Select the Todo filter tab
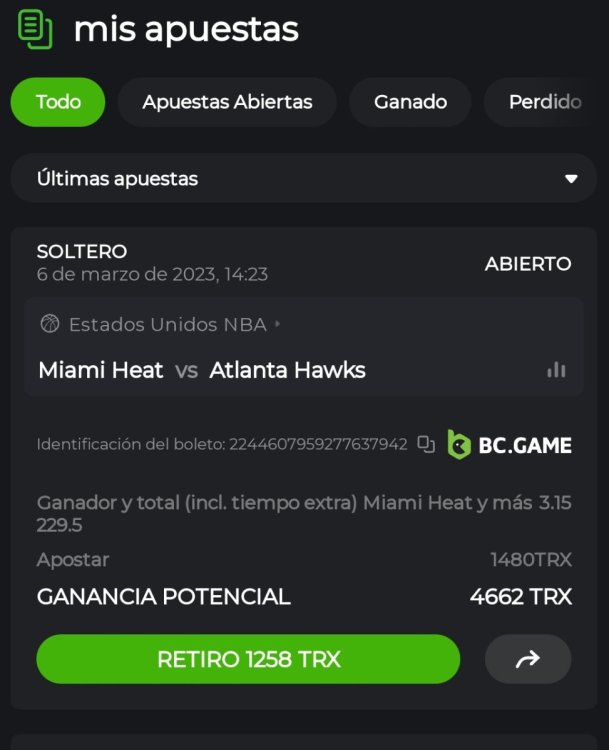This screenshot has height=750, width=609. (58, 102)
